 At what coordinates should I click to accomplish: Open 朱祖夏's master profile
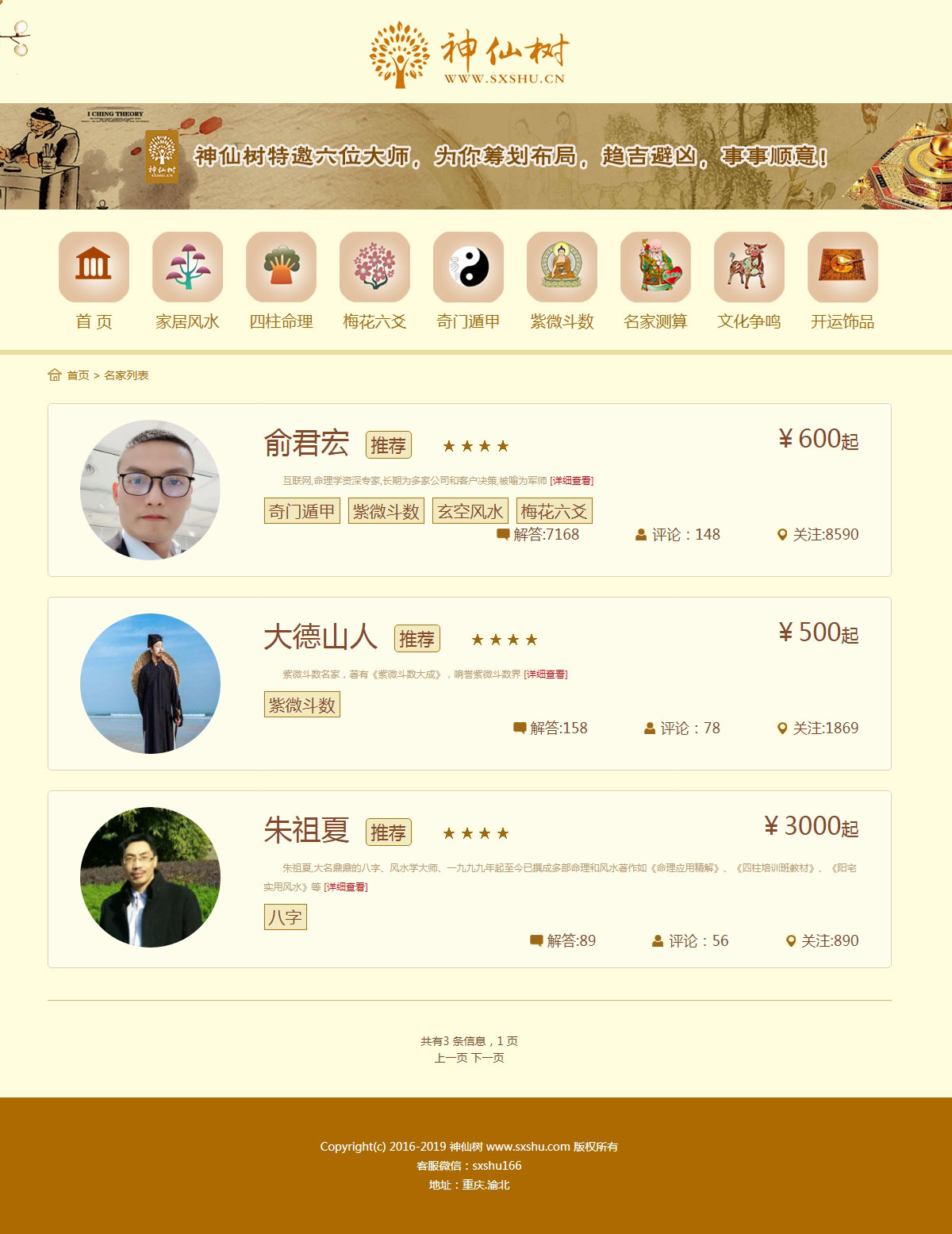[x=306, y=831]
